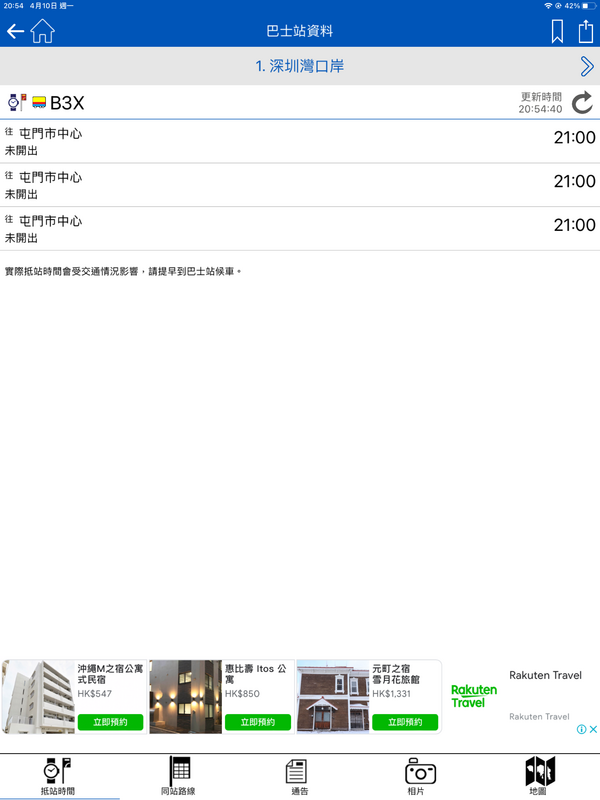Go back using the arrow icon

click(x=14, y=32)
